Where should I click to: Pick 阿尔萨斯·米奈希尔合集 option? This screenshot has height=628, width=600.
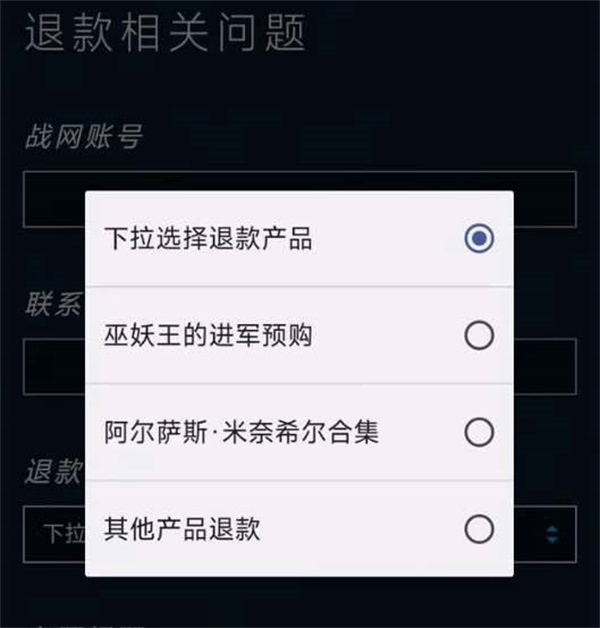pos(299,432)
